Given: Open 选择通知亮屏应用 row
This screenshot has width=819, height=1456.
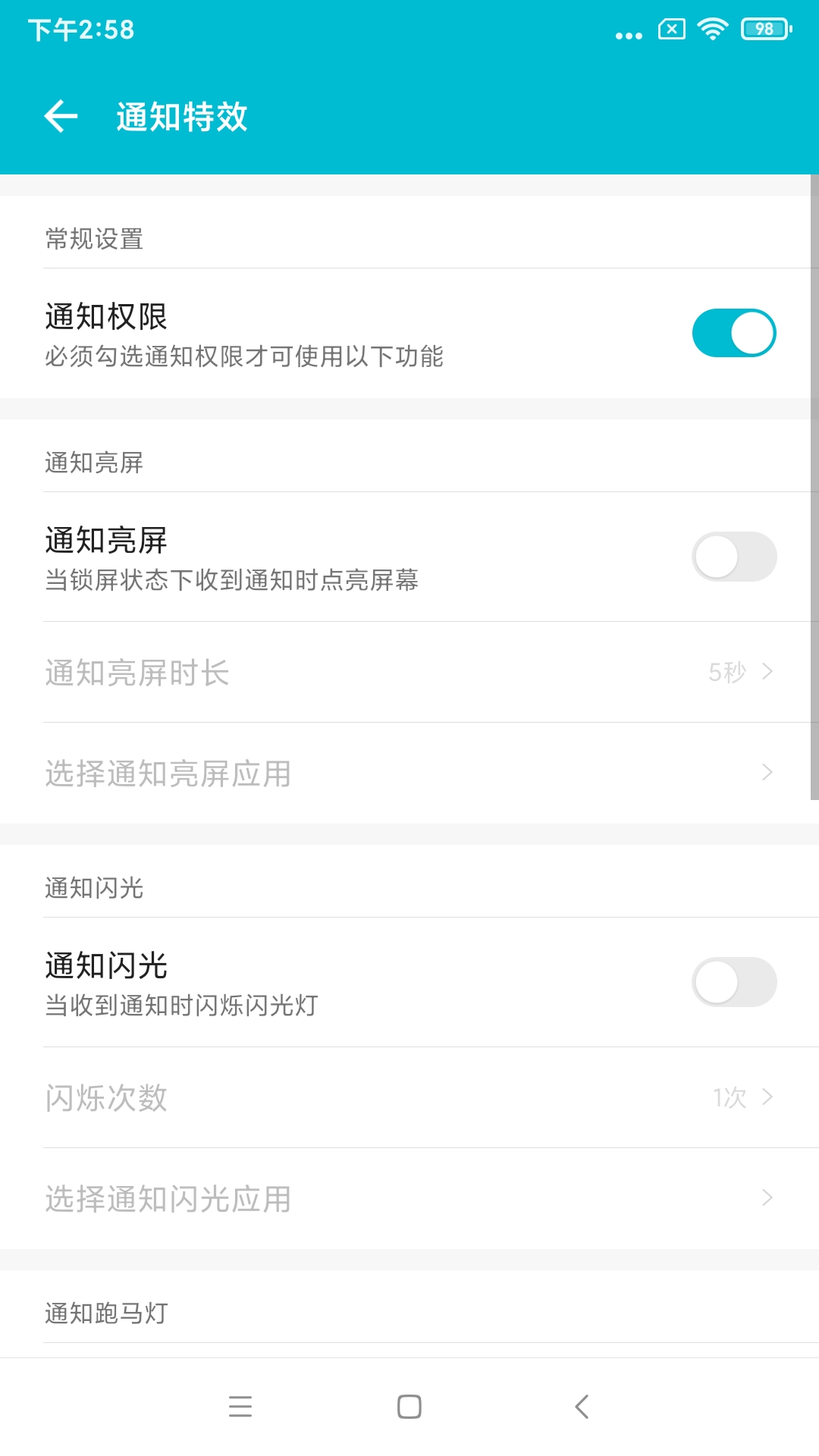Looking at the screenshot, I should pos(409,773).
